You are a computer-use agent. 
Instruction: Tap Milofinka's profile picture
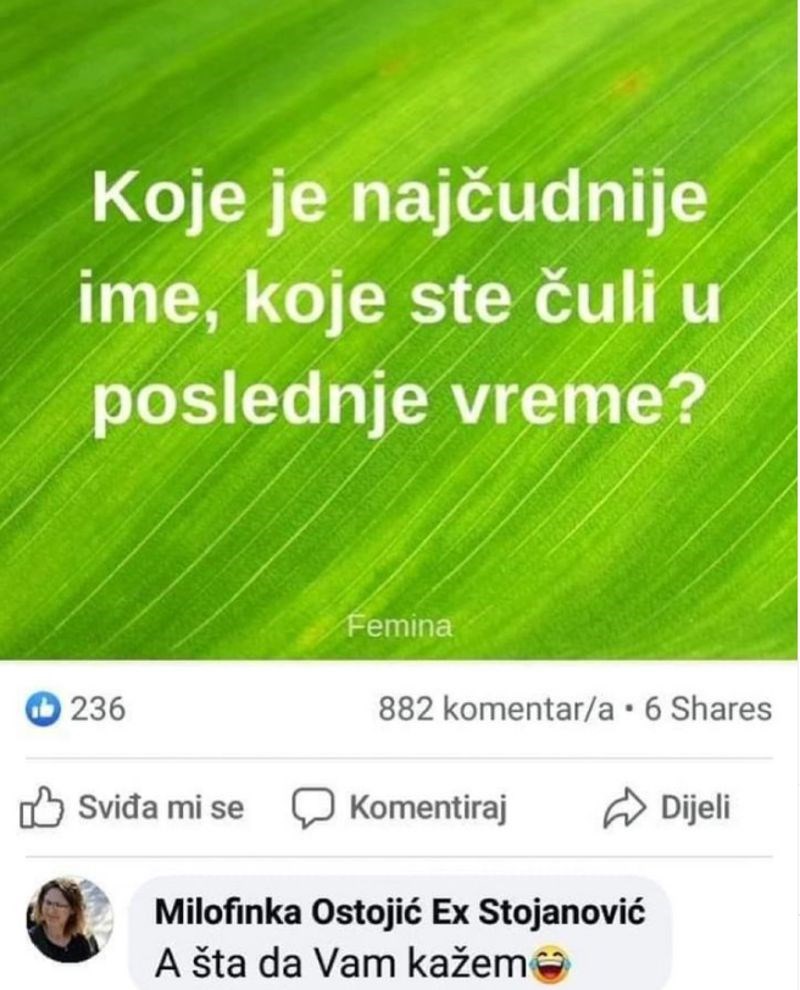click(69, 920)
